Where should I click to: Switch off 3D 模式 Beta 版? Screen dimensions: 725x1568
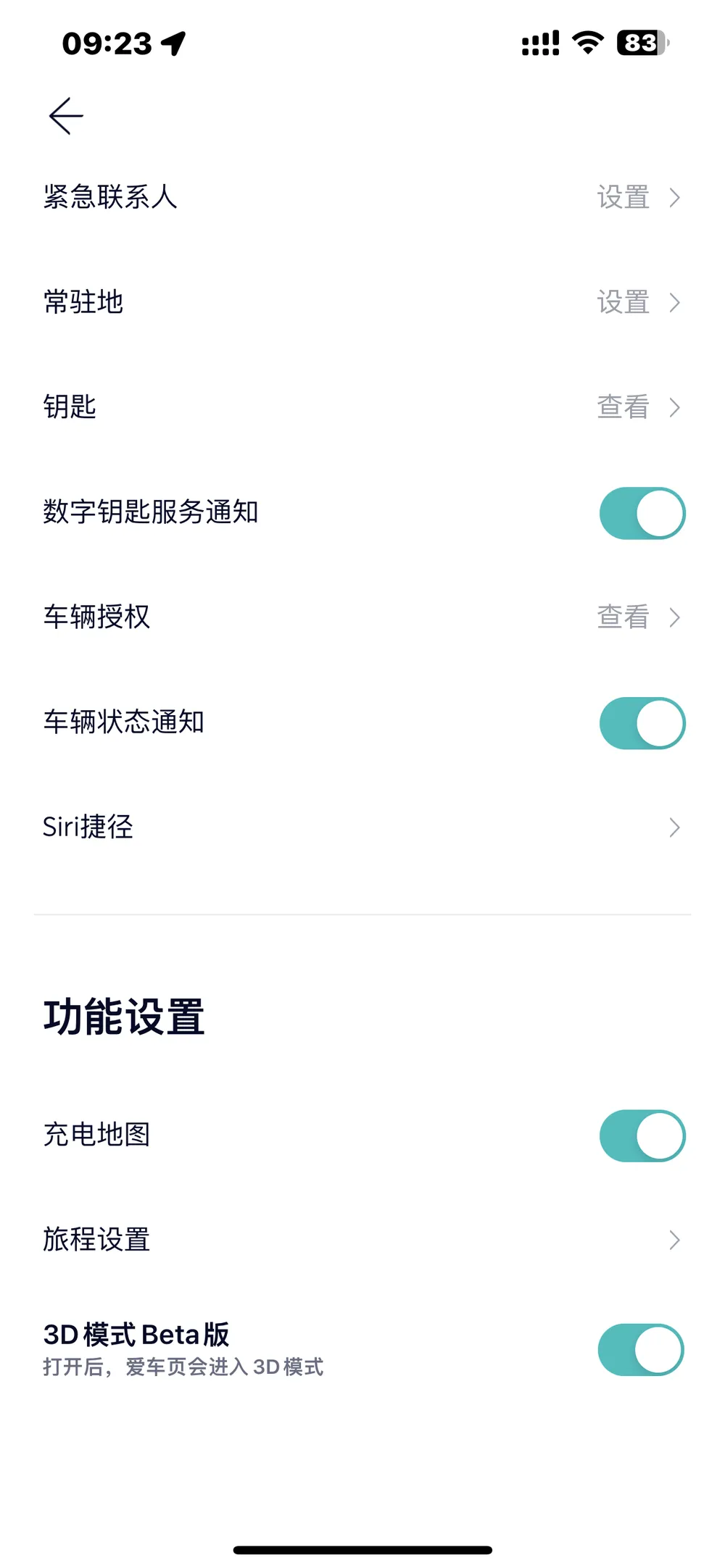pyautogui.click(x=640, y=1349)
